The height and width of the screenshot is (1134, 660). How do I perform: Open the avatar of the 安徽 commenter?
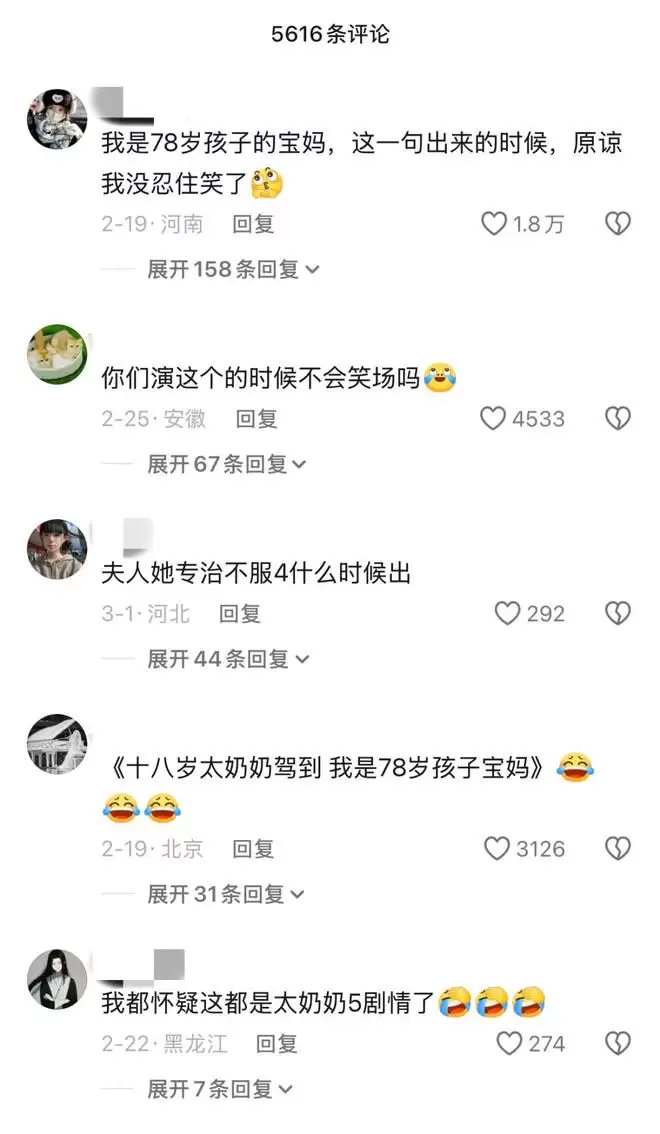point(57,354)
